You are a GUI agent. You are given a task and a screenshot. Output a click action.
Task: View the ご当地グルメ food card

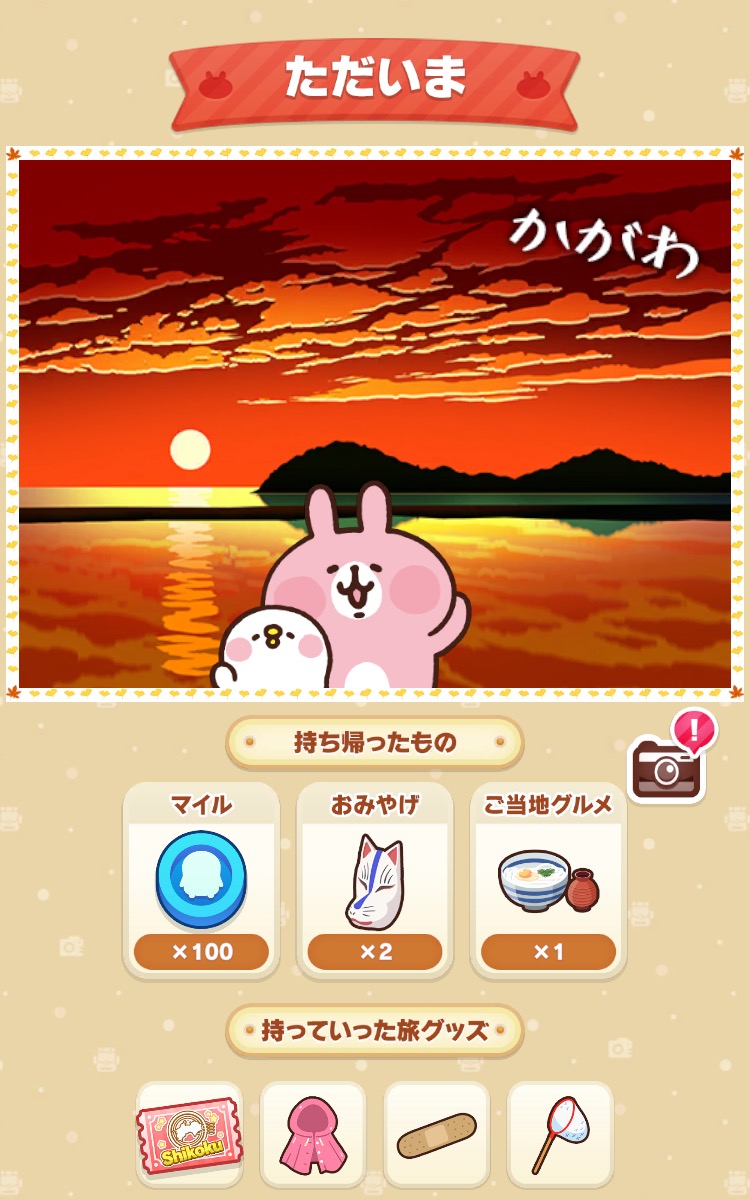point(548,880)
